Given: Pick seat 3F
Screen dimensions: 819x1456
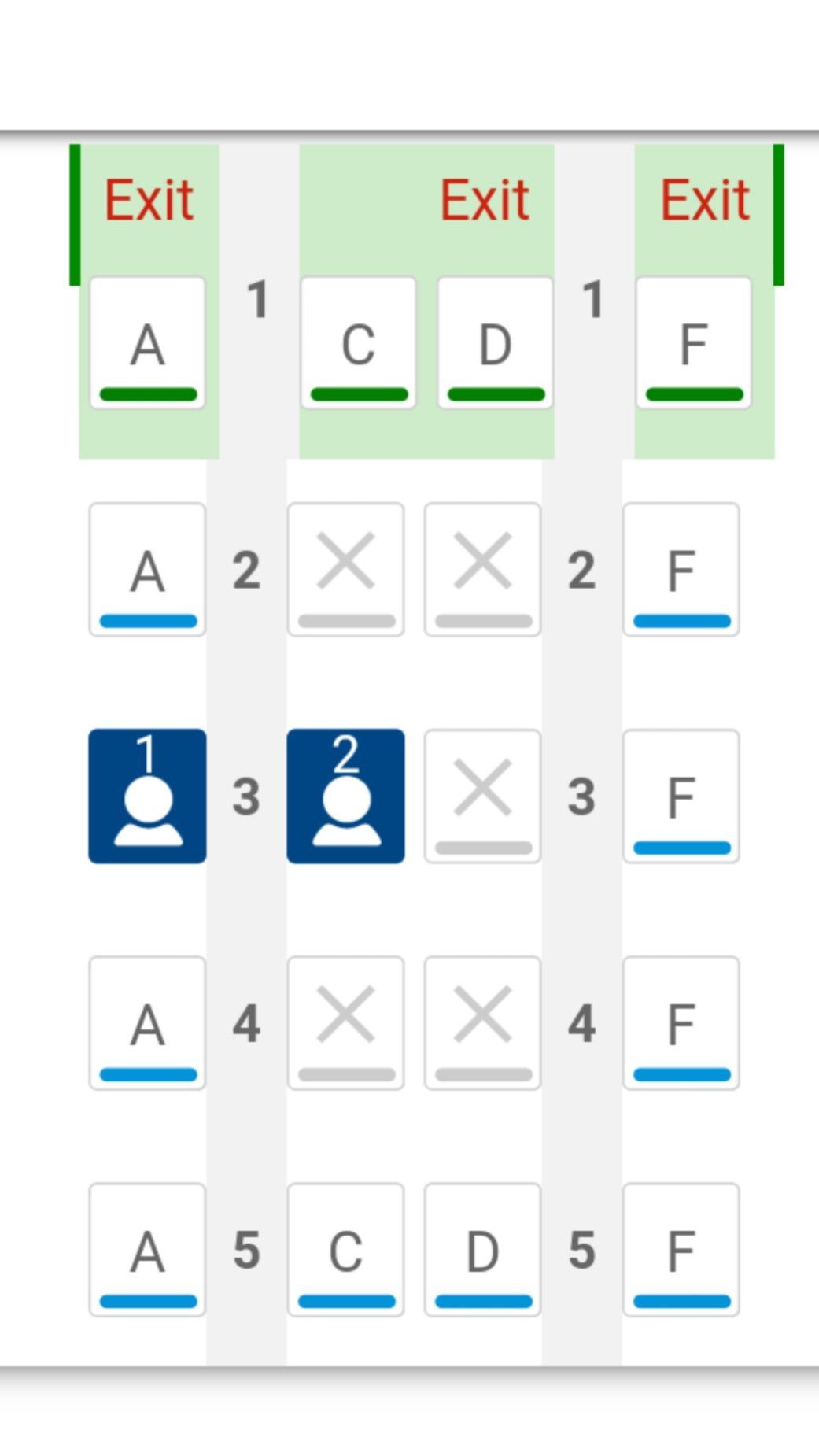Looking at the screenshot, I should pyautogui.click(x=681, y=796).
